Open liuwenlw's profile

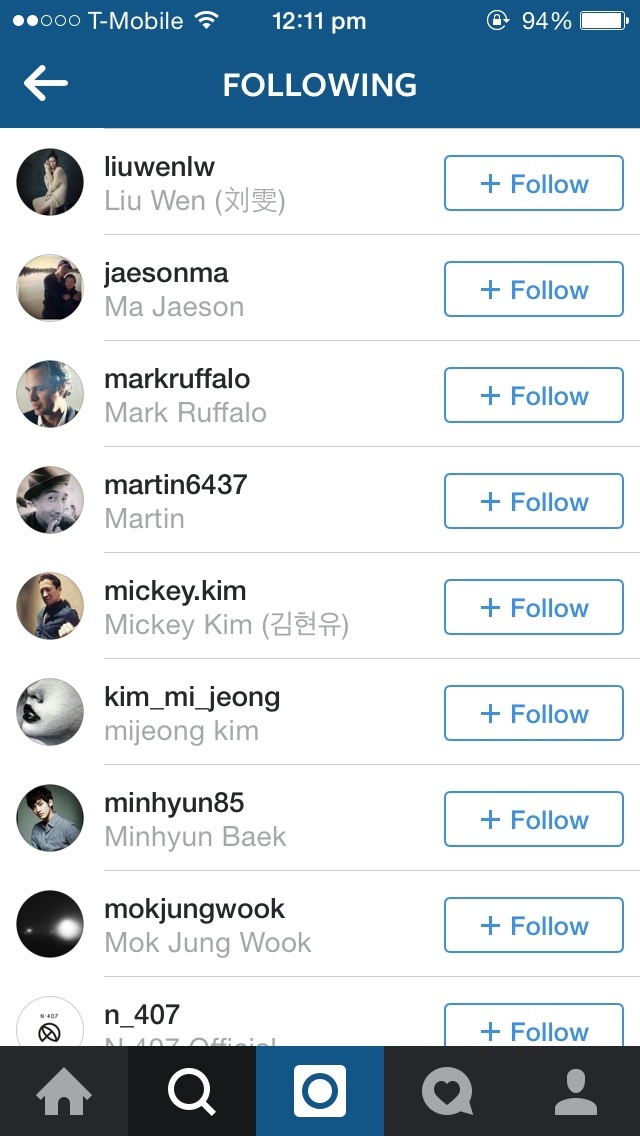click(160, 168)
